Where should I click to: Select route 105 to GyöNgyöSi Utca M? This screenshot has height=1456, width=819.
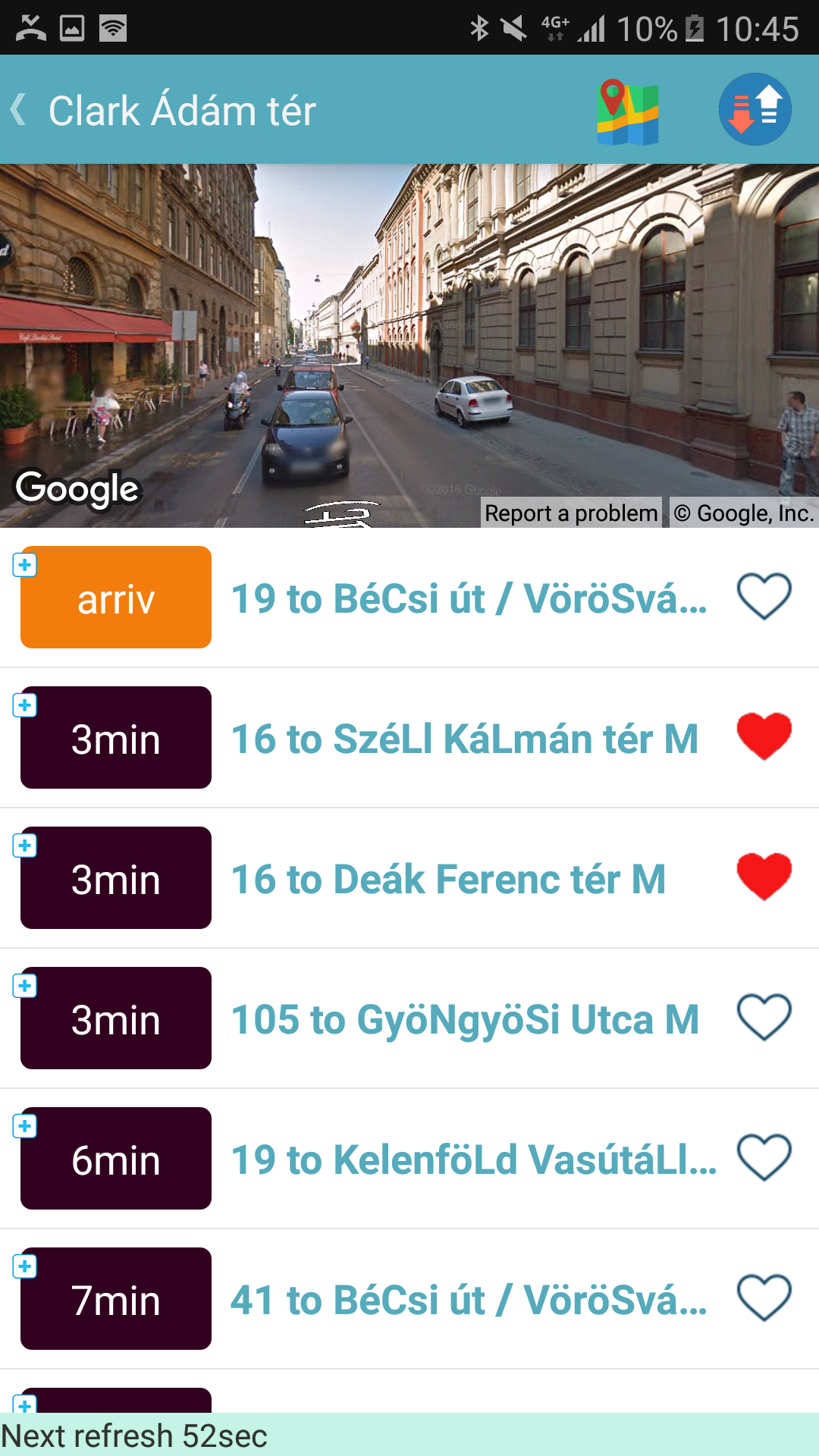click(x=464, y=1019)
